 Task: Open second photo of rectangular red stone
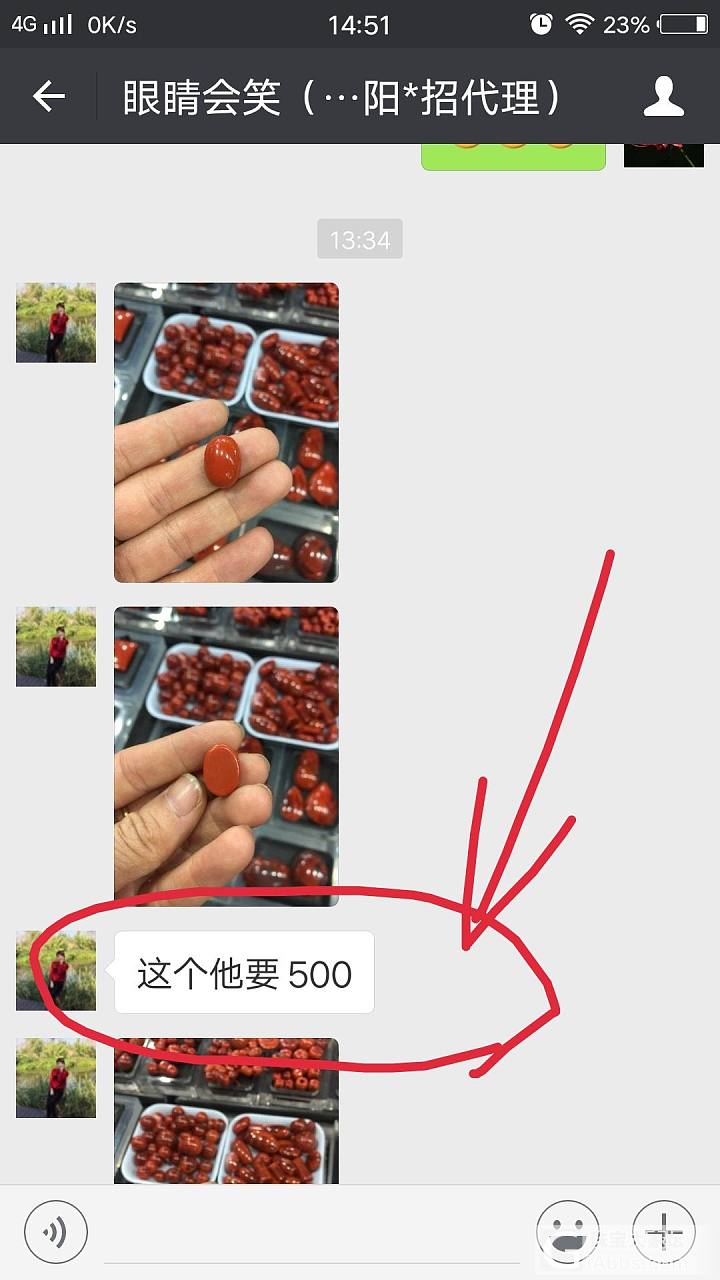click(226, 756)
